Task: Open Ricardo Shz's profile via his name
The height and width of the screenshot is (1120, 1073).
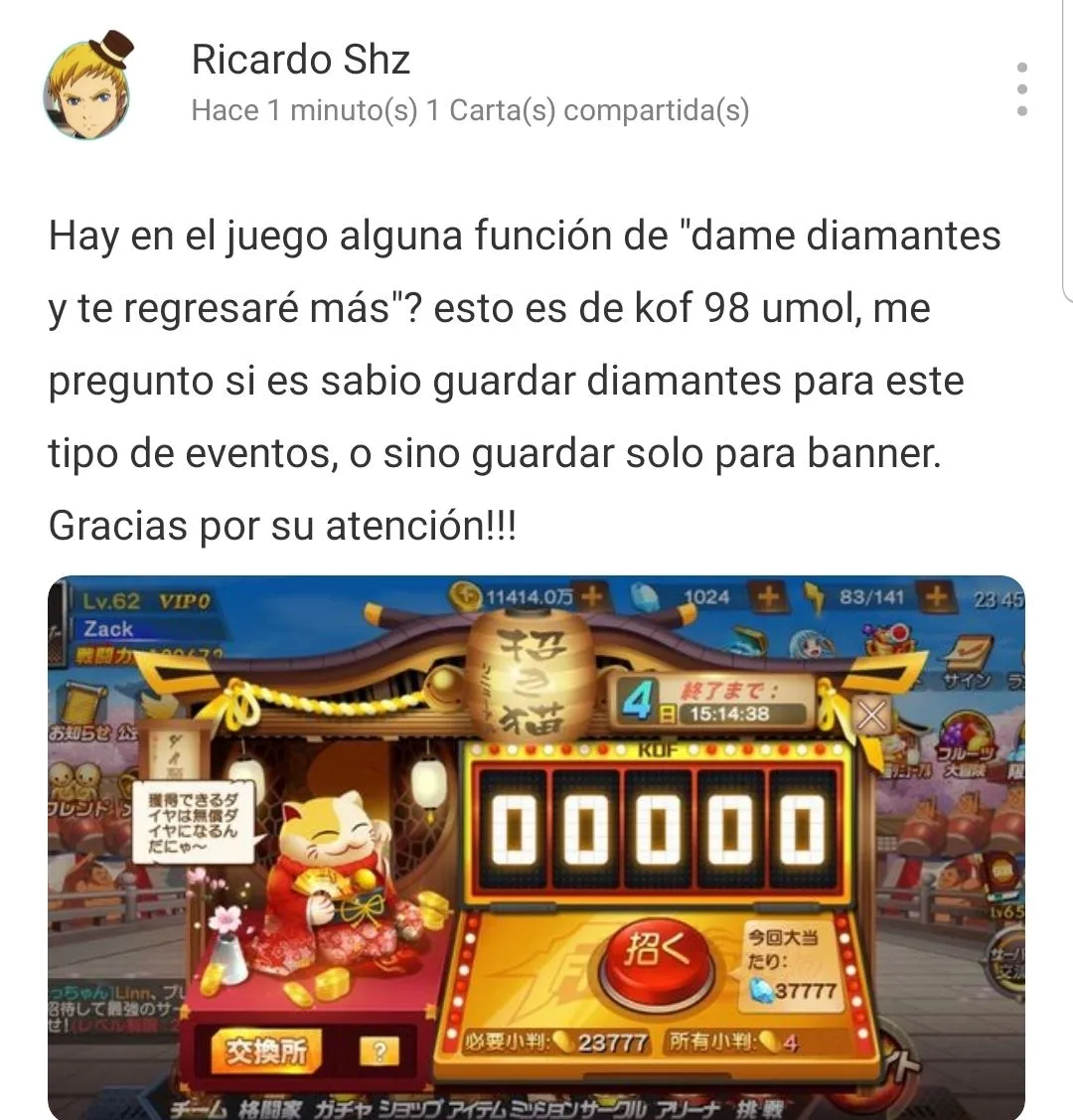Action: (300, 60)
